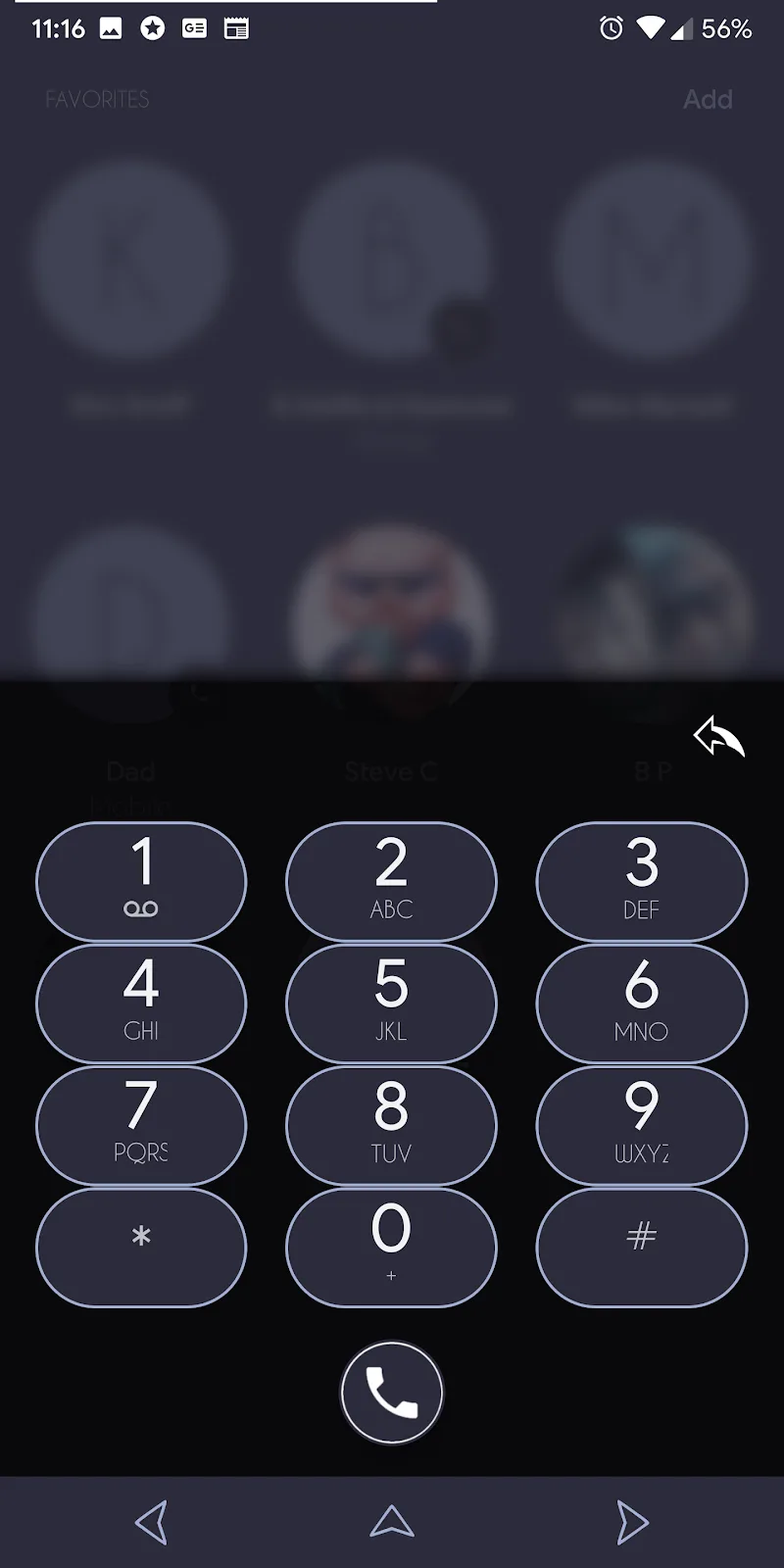Screen dimensions: 784x1568
Task: Enter digit 7 PQRS
Action: [x=141, y=1124]
